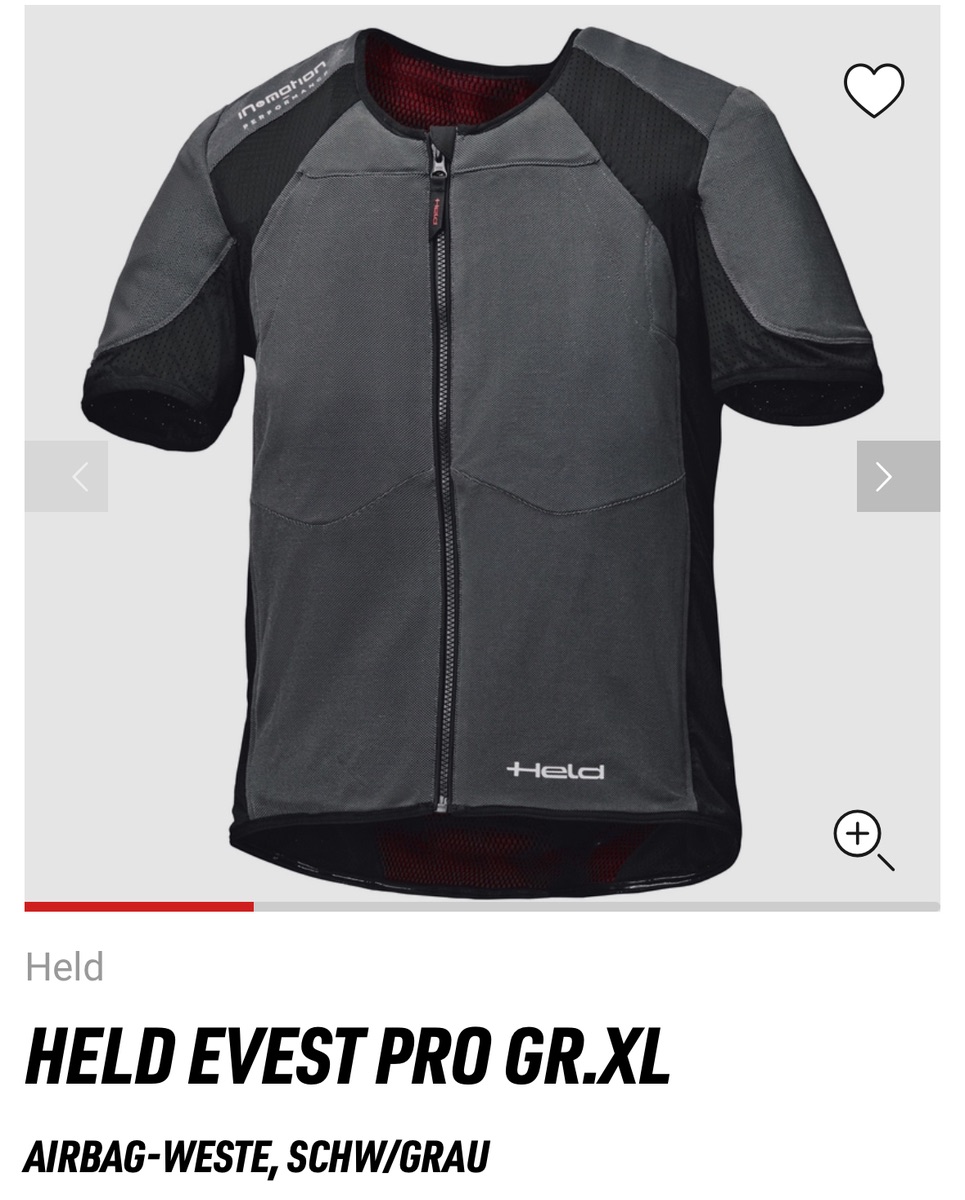
Task: Add Held eVest Pro to wishlist
Action: pos(873,91)
